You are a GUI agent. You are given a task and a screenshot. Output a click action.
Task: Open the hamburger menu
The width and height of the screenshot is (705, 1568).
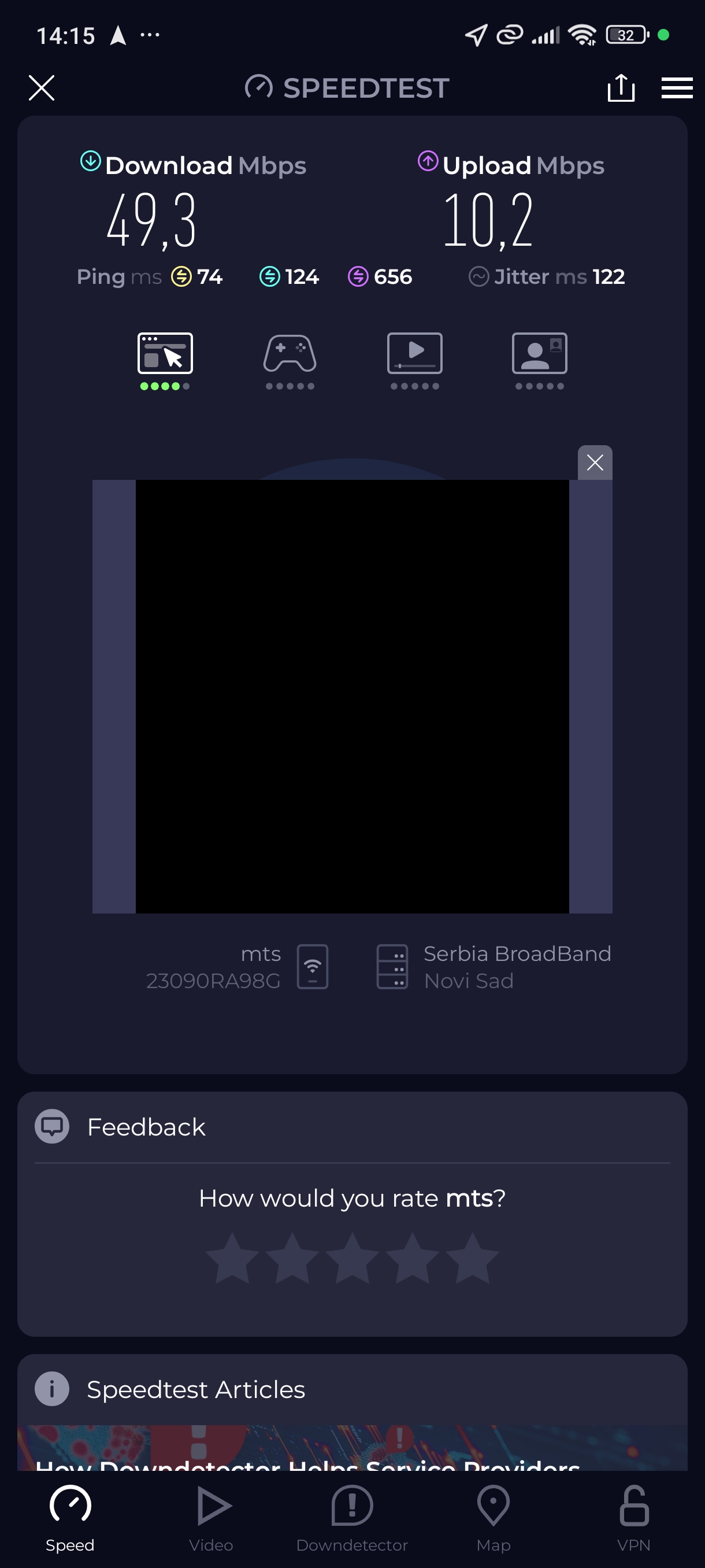pos(677,88)
